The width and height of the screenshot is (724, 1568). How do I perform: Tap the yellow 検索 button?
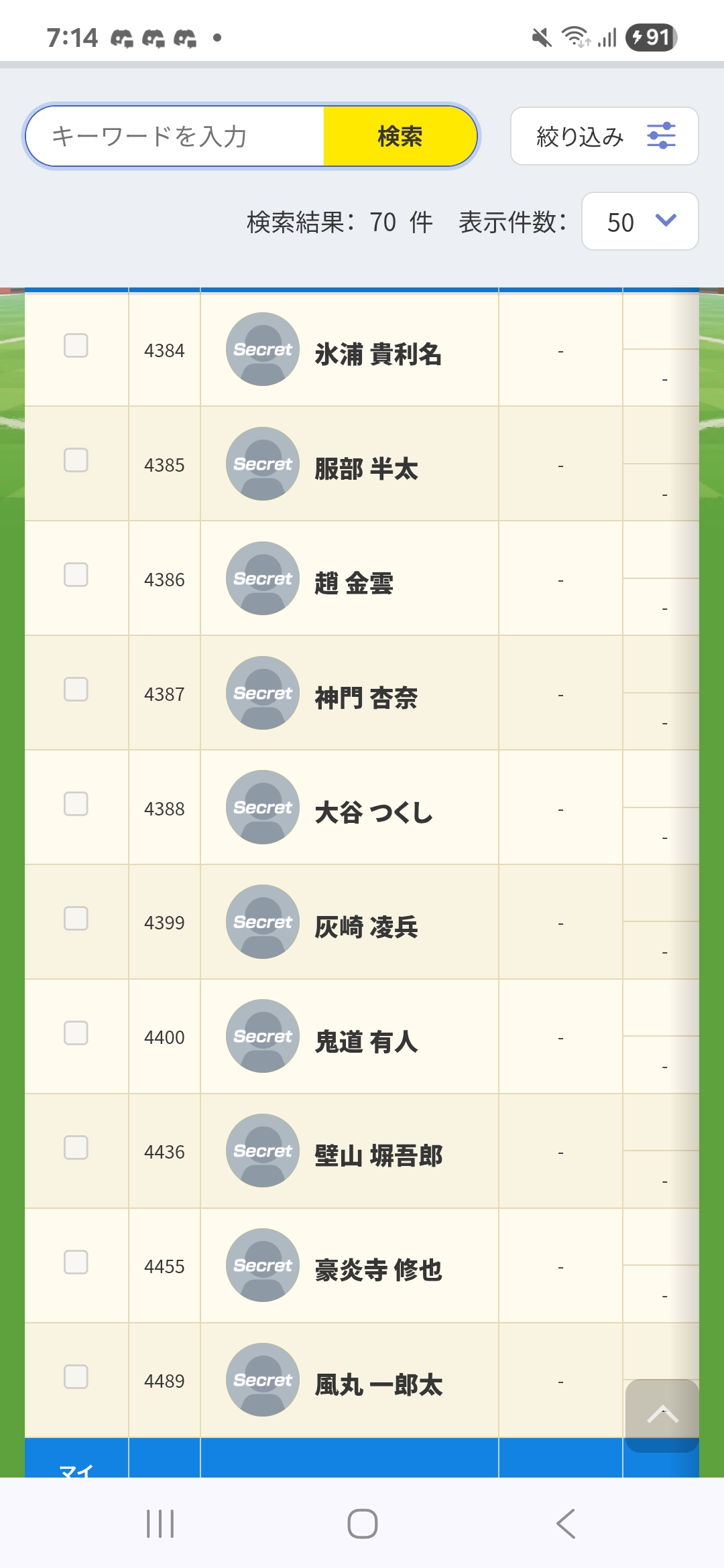400,136
